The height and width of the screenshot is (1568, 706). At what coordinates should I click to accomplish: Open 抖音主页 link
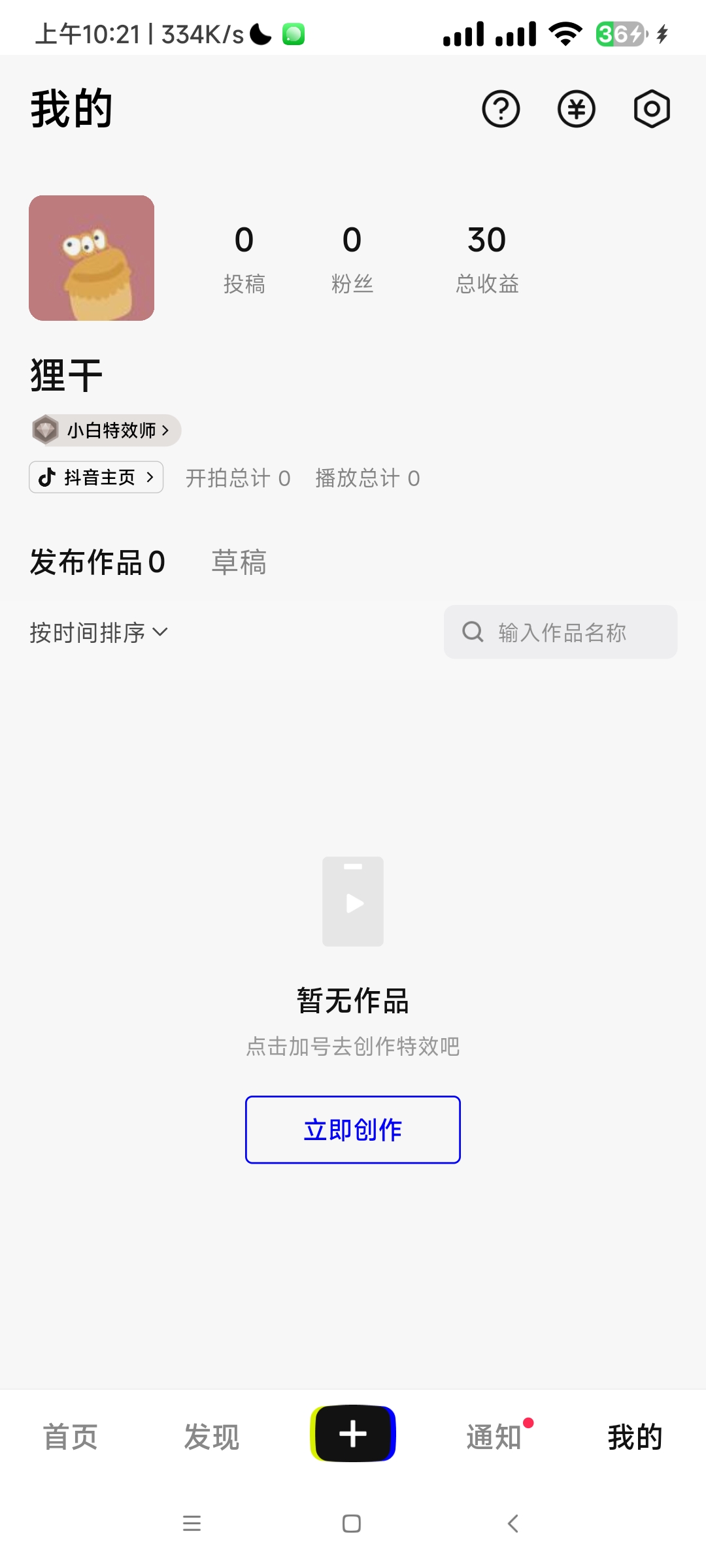click(96, 478)
